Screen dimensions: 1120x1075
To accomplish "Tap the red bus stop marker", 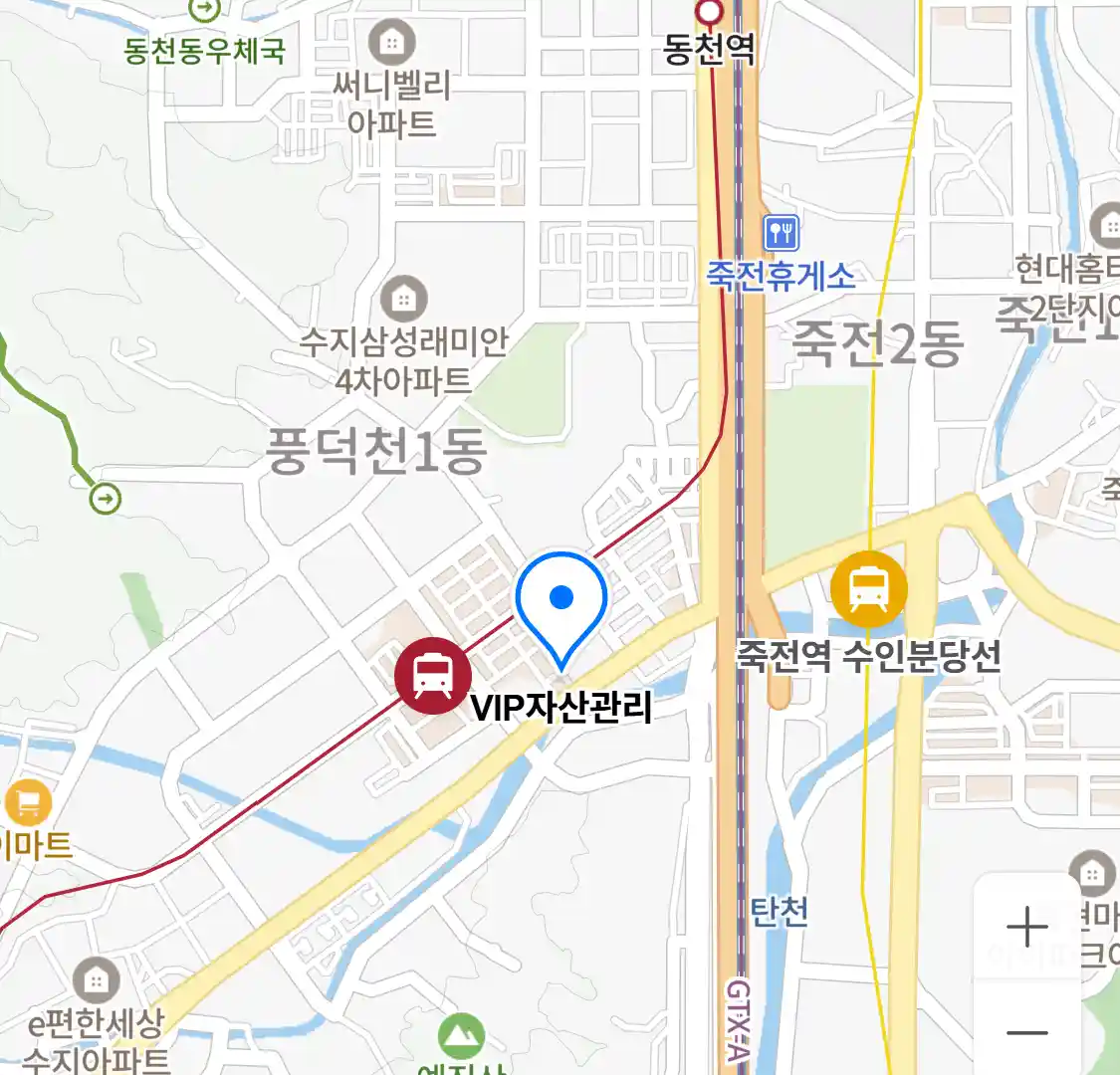I will (433, 675).
